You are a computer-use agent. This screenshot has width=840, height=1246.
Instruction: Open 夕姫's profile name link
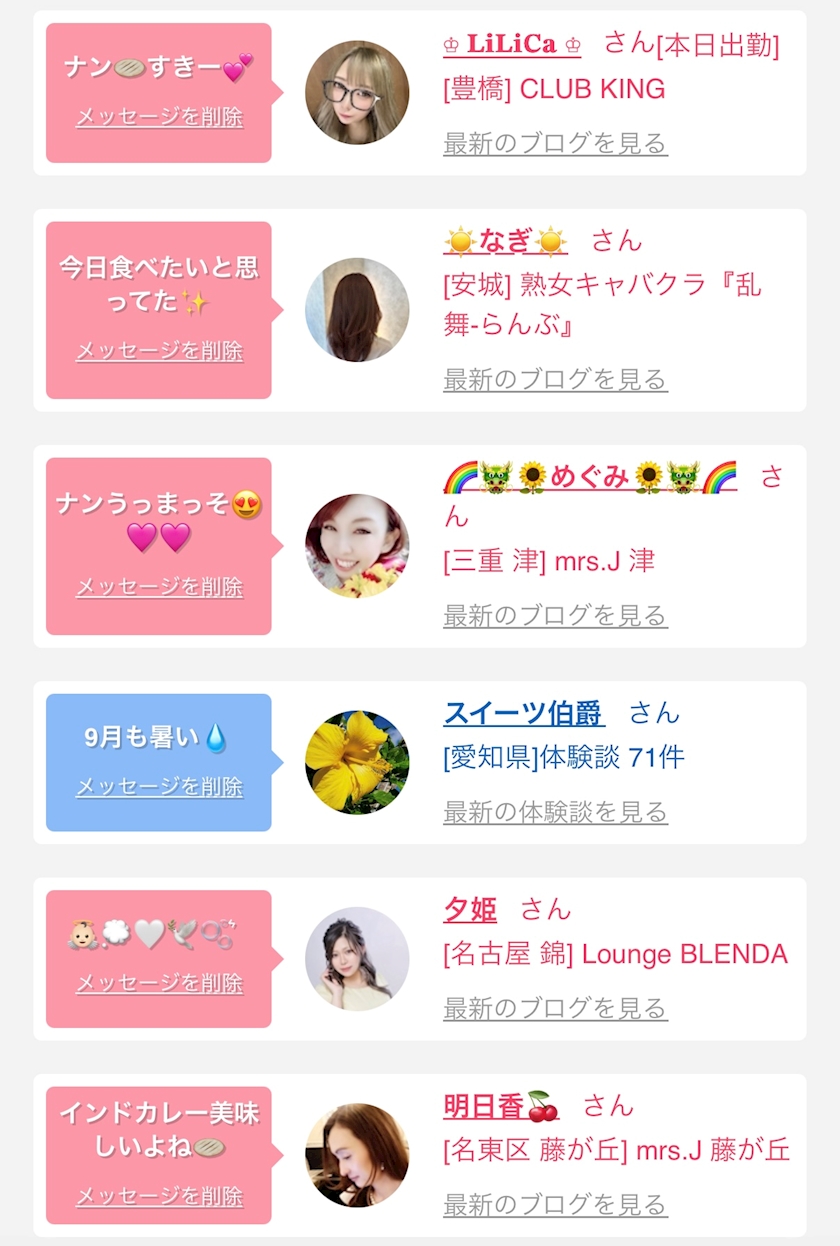pos(469,910)
